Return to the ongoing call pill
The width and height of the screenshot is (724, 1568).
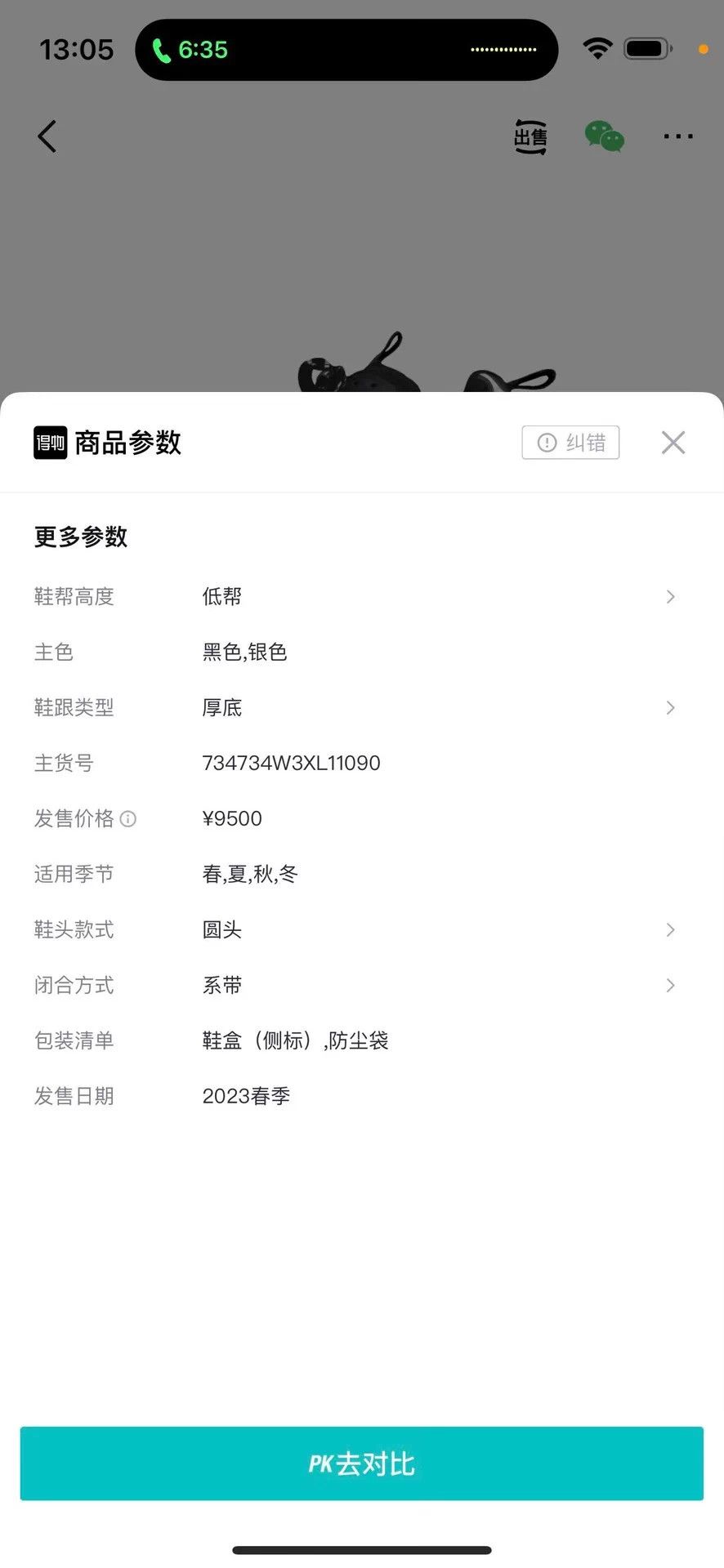[346, 50]
